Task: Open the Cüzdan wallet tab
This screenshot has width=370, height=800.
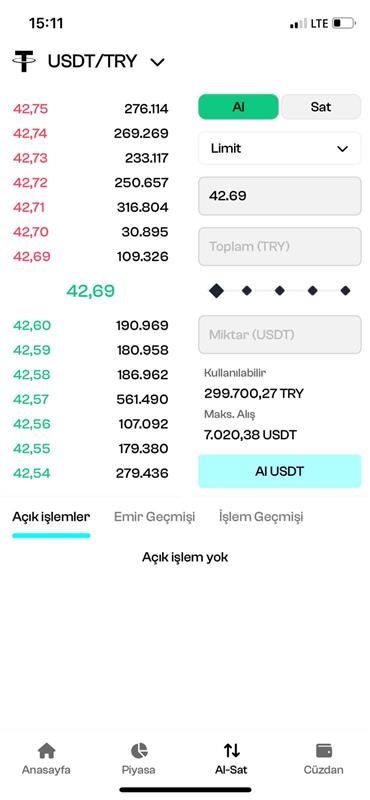Action: coord(324,759)
